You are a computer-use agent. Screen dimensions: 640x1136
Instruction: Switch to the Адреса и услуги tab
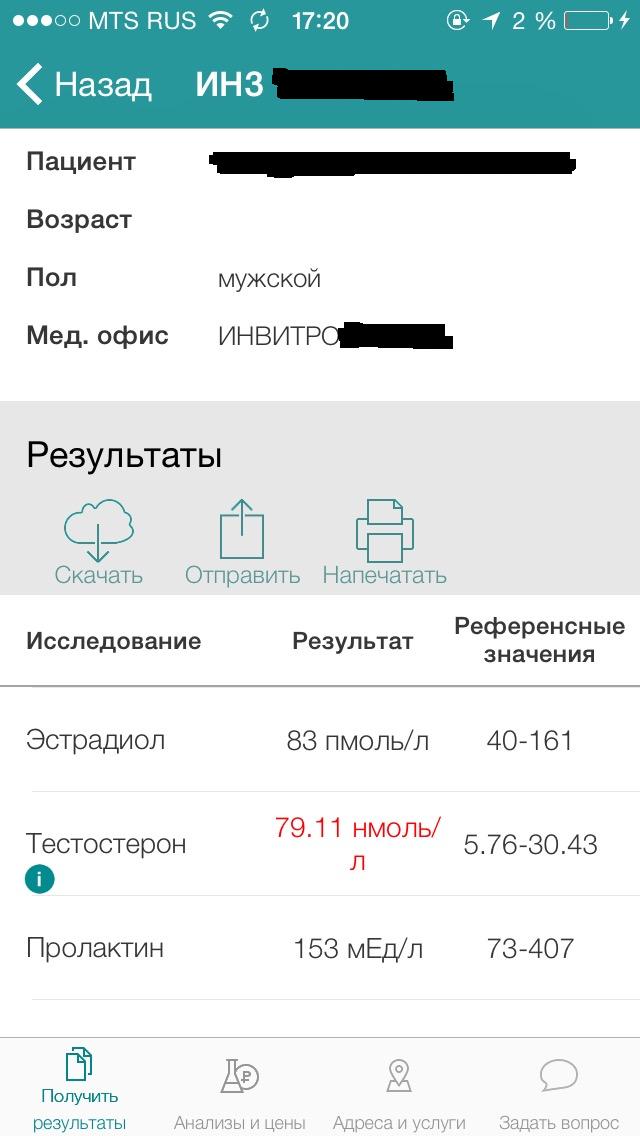tap(399, 1089)
